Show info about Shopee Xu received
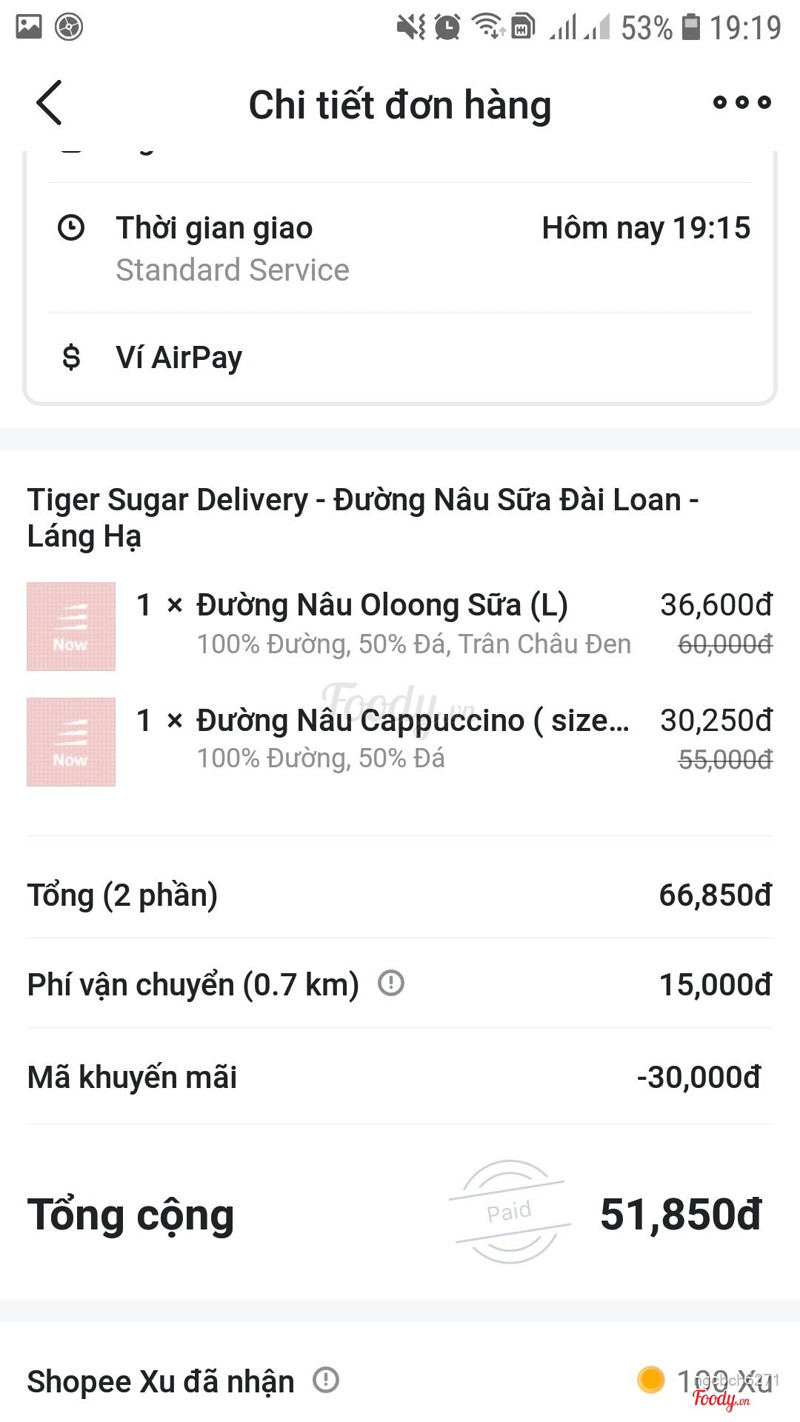 [326, 1380]
